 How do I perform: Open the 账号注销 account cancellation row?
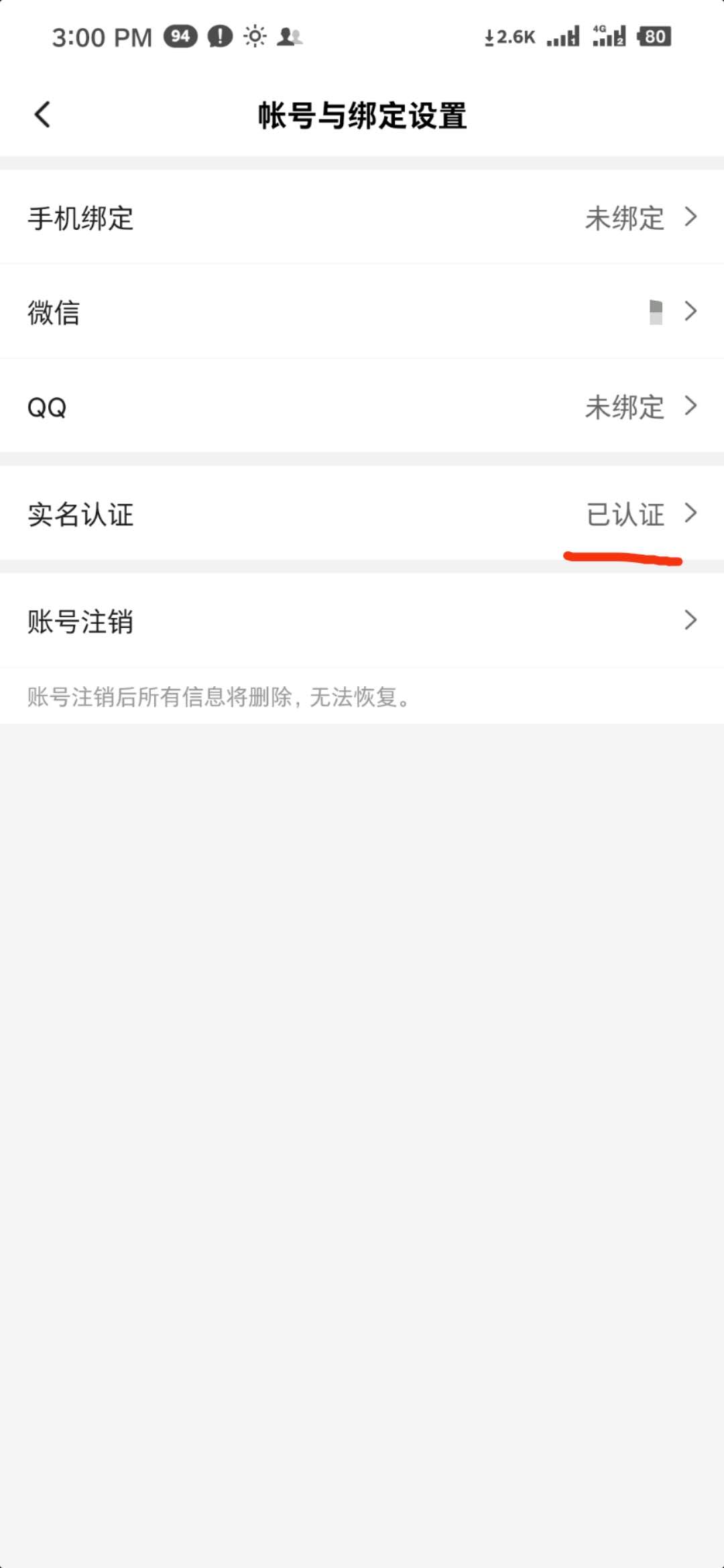click(362, 621)
